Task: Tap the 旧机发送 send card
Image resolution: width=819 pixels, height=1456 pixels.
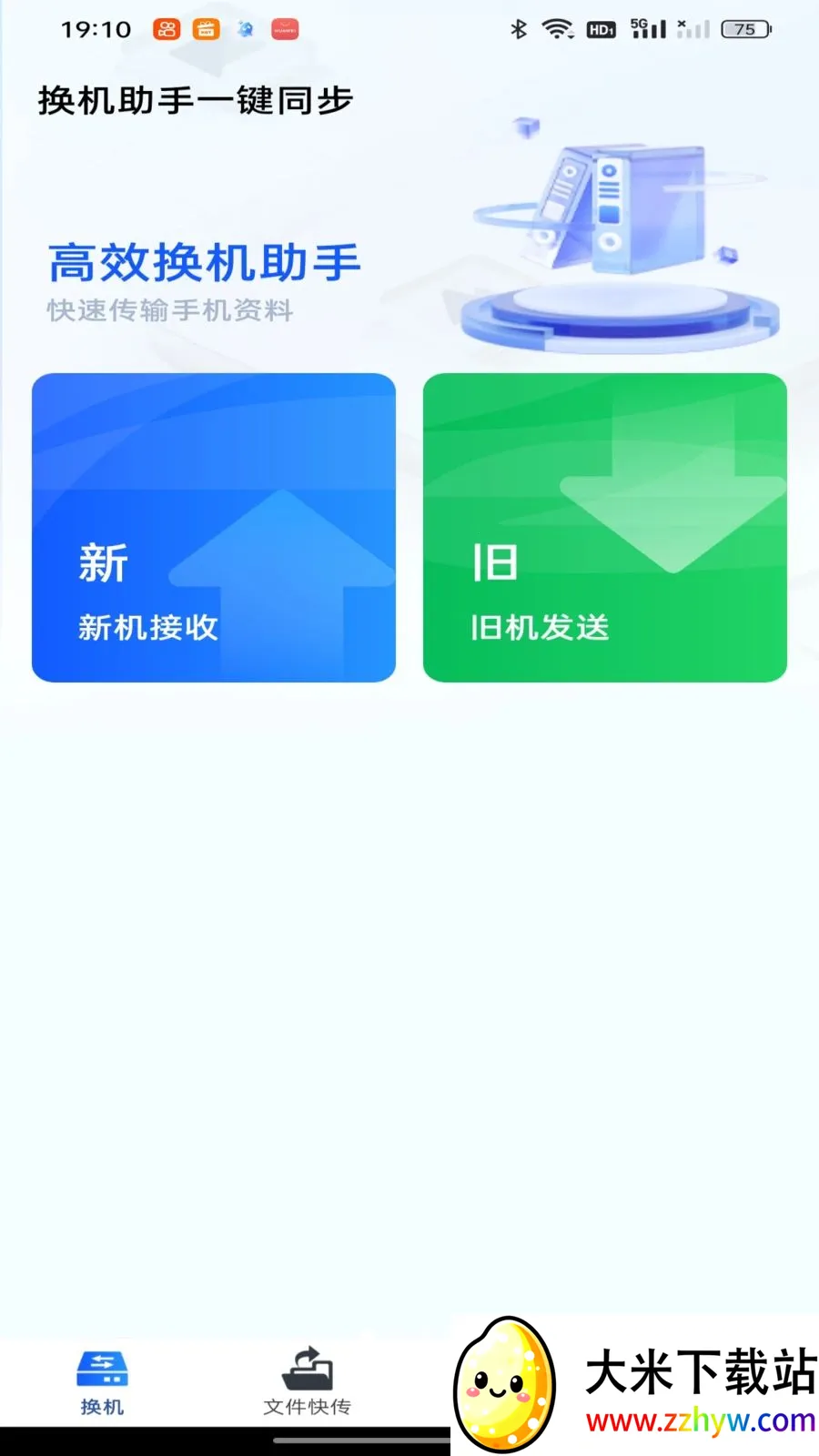Action: (x=604, y=526)
